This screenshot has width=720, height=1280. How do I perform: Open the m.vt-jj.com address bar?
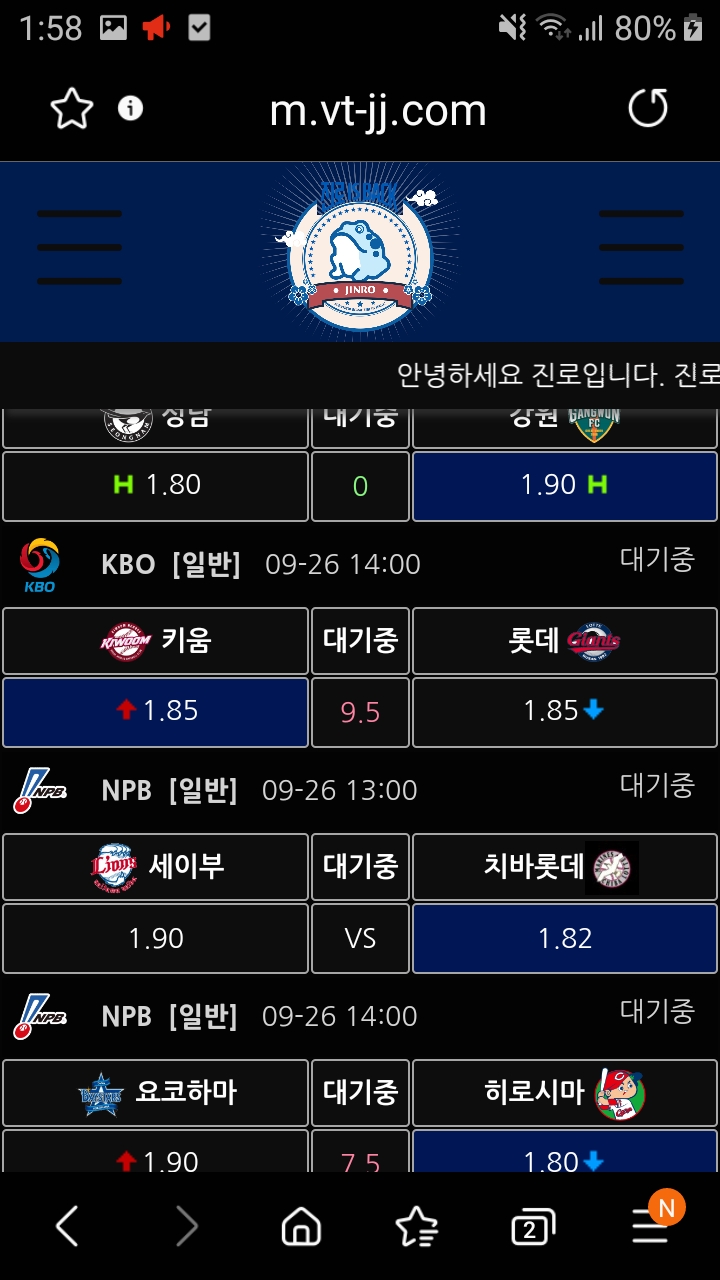pos(378,110)
